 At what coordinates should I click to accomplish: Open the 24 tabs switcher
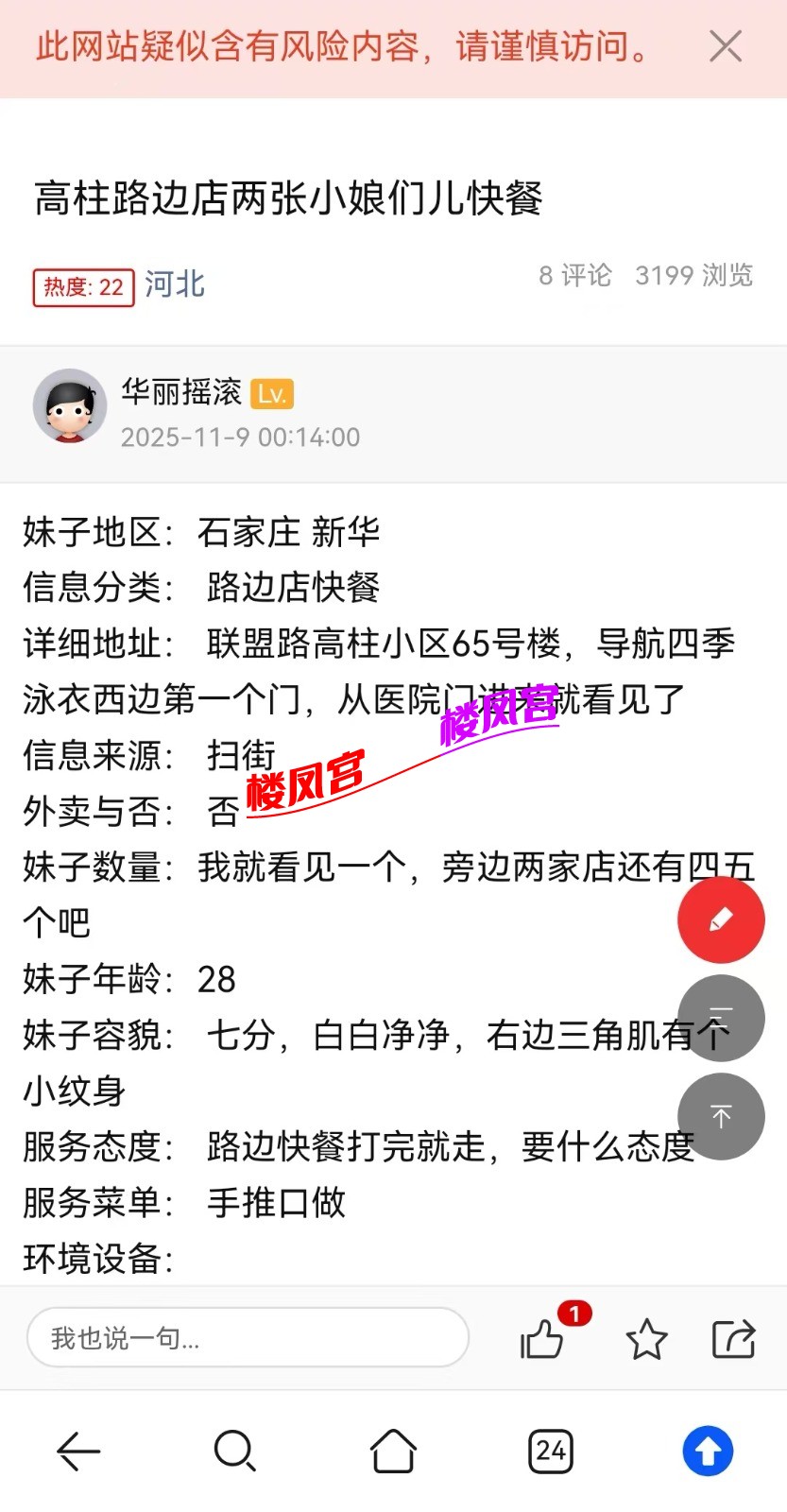pyautogui.click(x=551, y=1451)
